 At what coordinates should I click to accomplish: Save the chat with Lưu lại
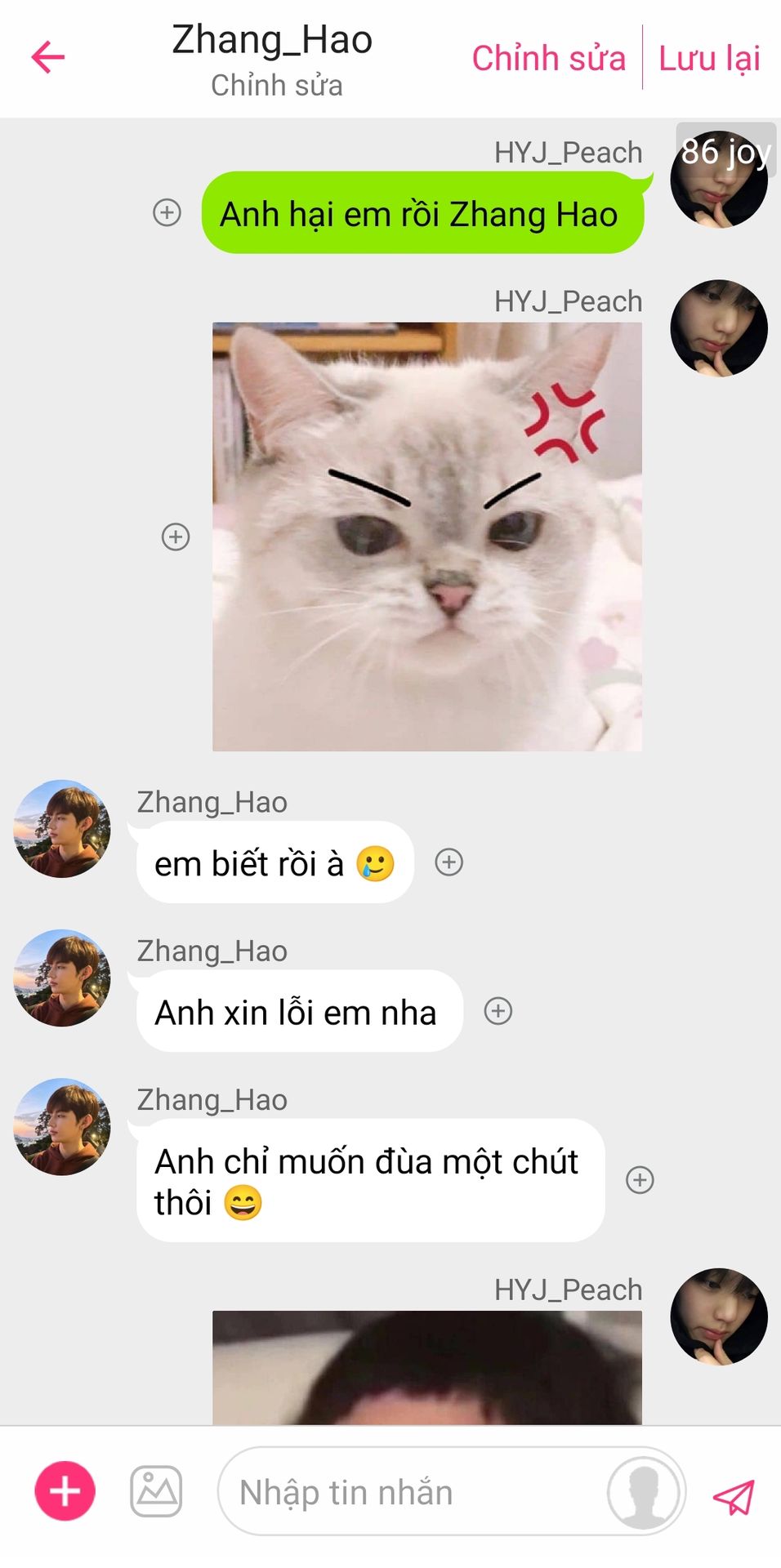coord(709,59)
